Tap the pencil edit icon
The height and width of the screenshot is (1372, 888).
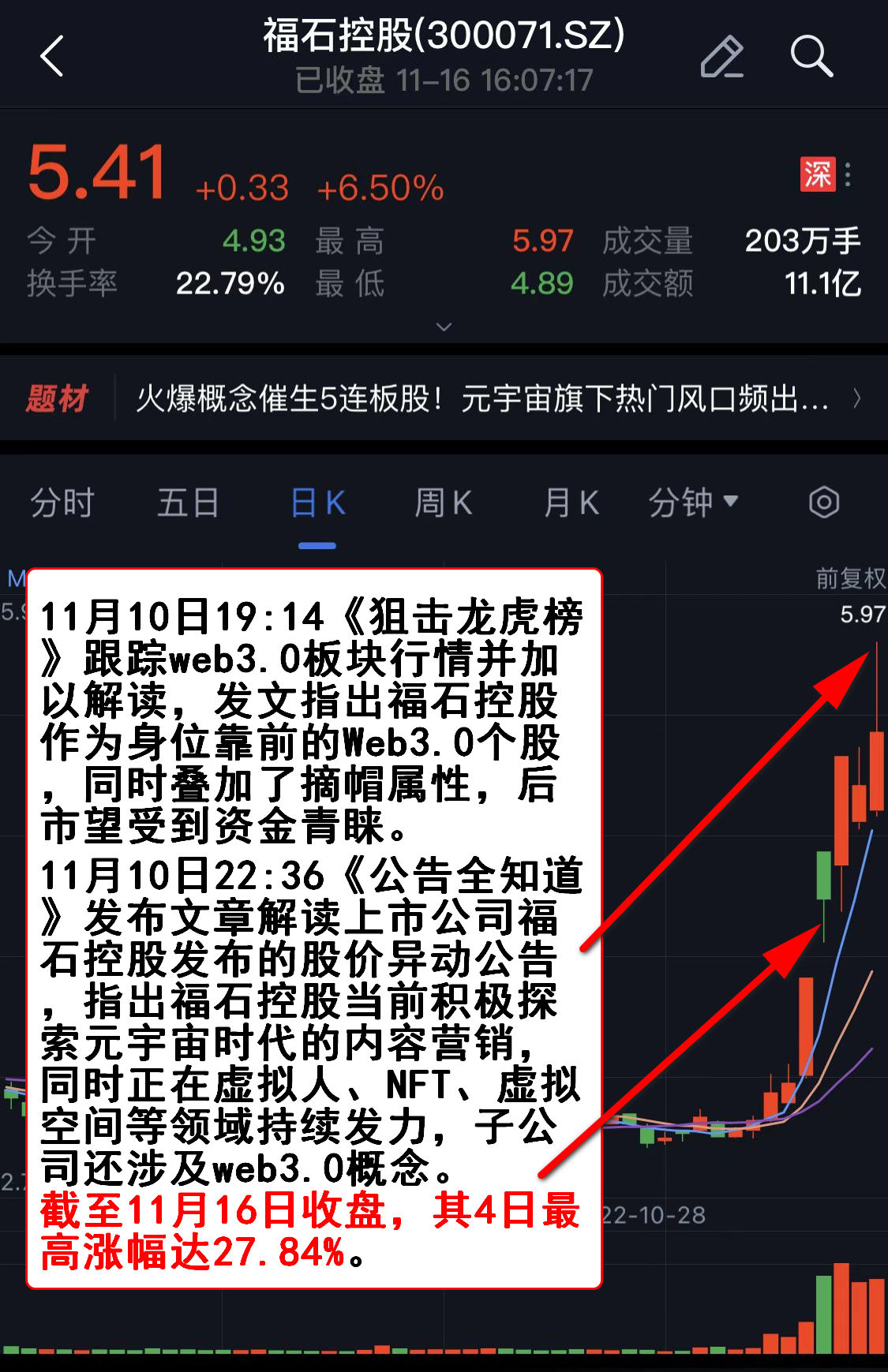click(x=721, y=57)
